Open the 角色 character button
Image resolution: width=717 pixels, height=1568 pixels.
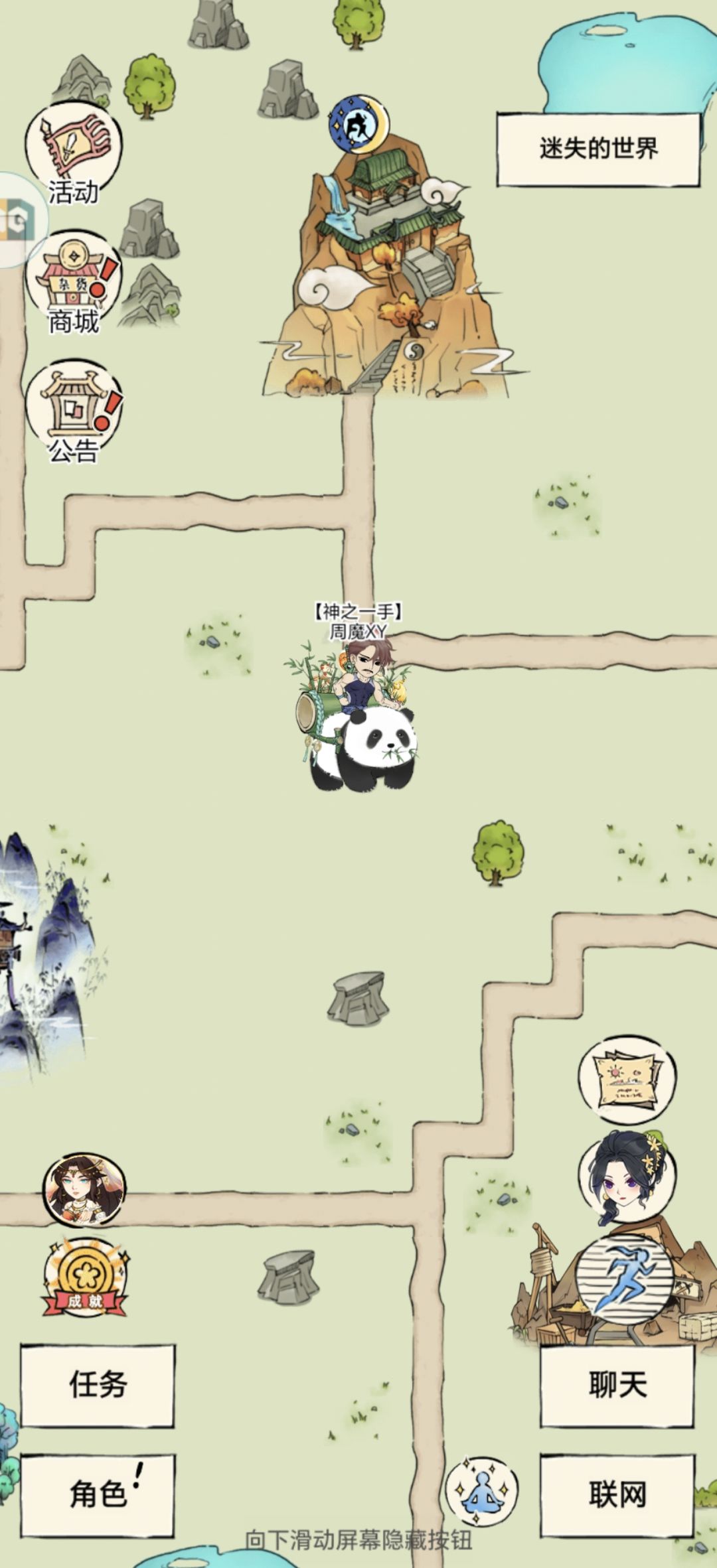98,1496
